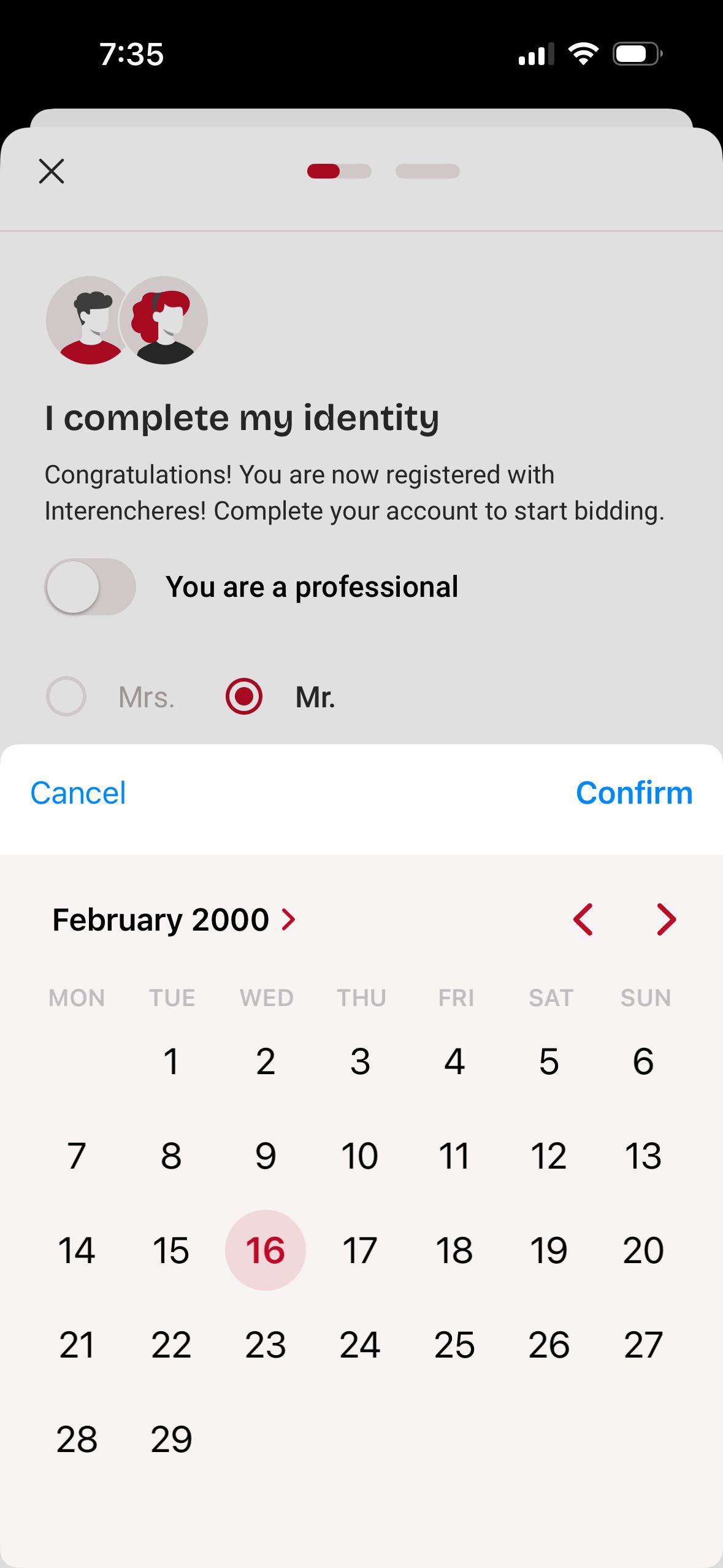Select the highlighted day 16
Screen dimensions: 723x1568
(266, 1250)
